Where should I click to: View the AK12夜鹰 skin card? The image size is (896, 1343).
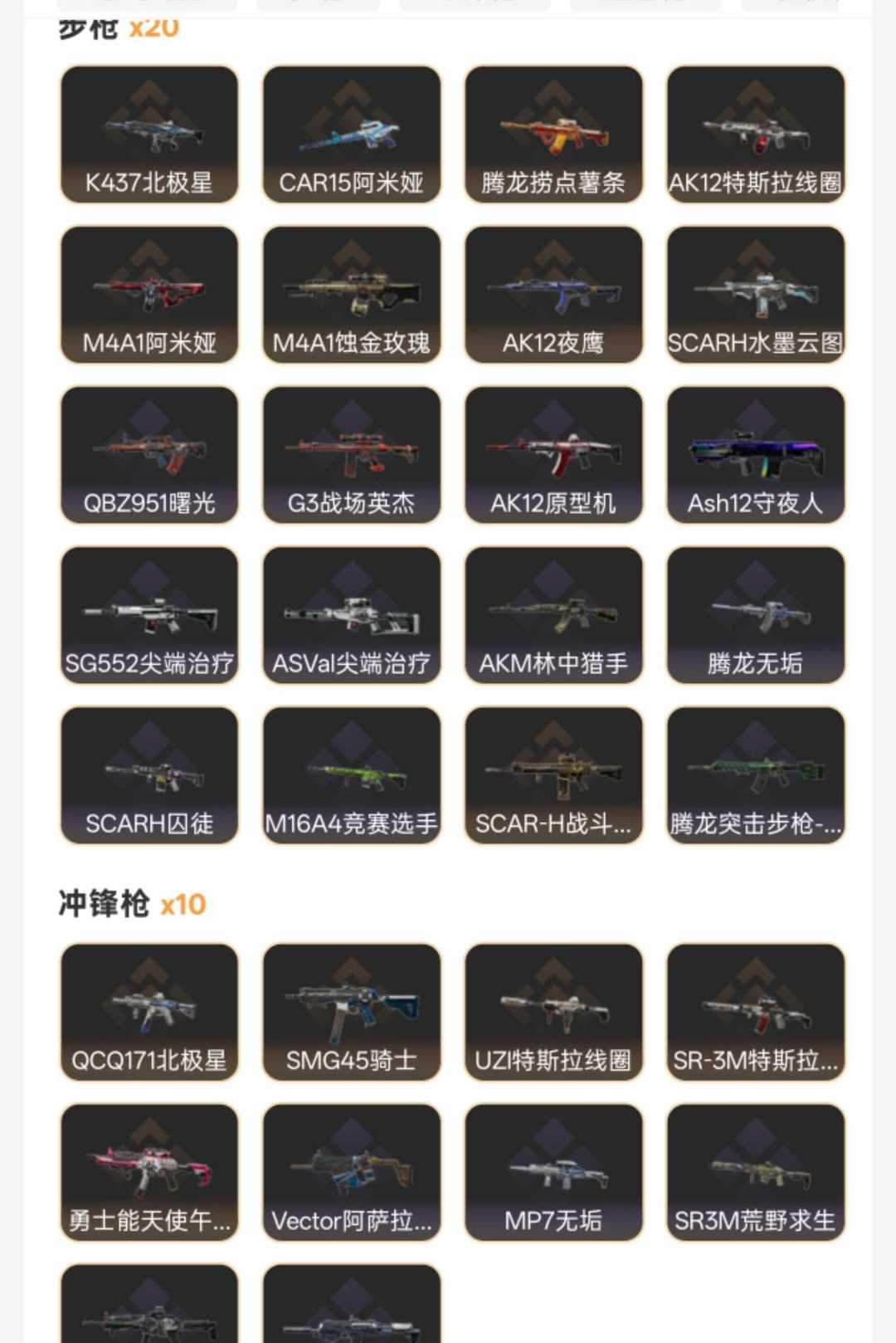tap(553, 295)
